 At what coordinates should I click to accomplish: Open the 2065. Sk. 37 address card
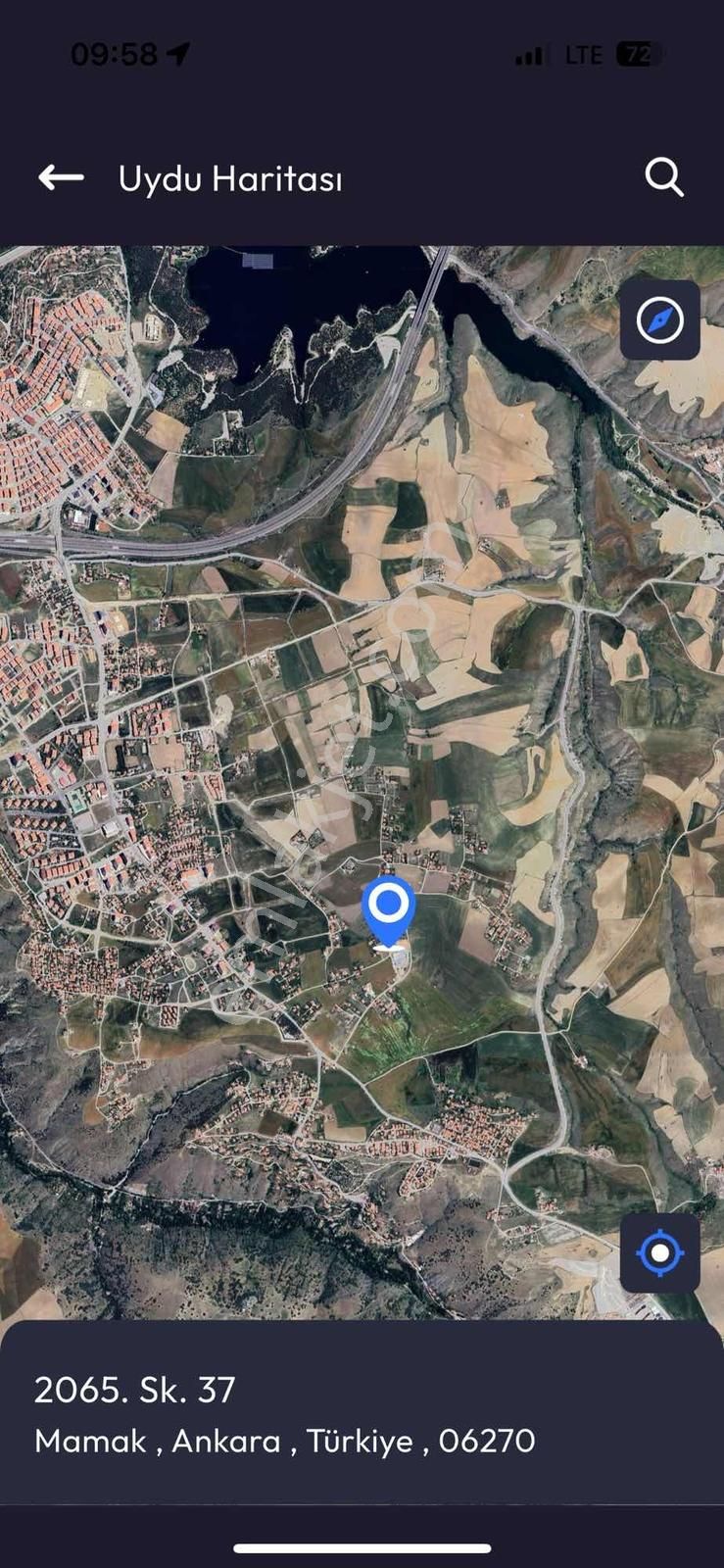(x=284, y=1414)
